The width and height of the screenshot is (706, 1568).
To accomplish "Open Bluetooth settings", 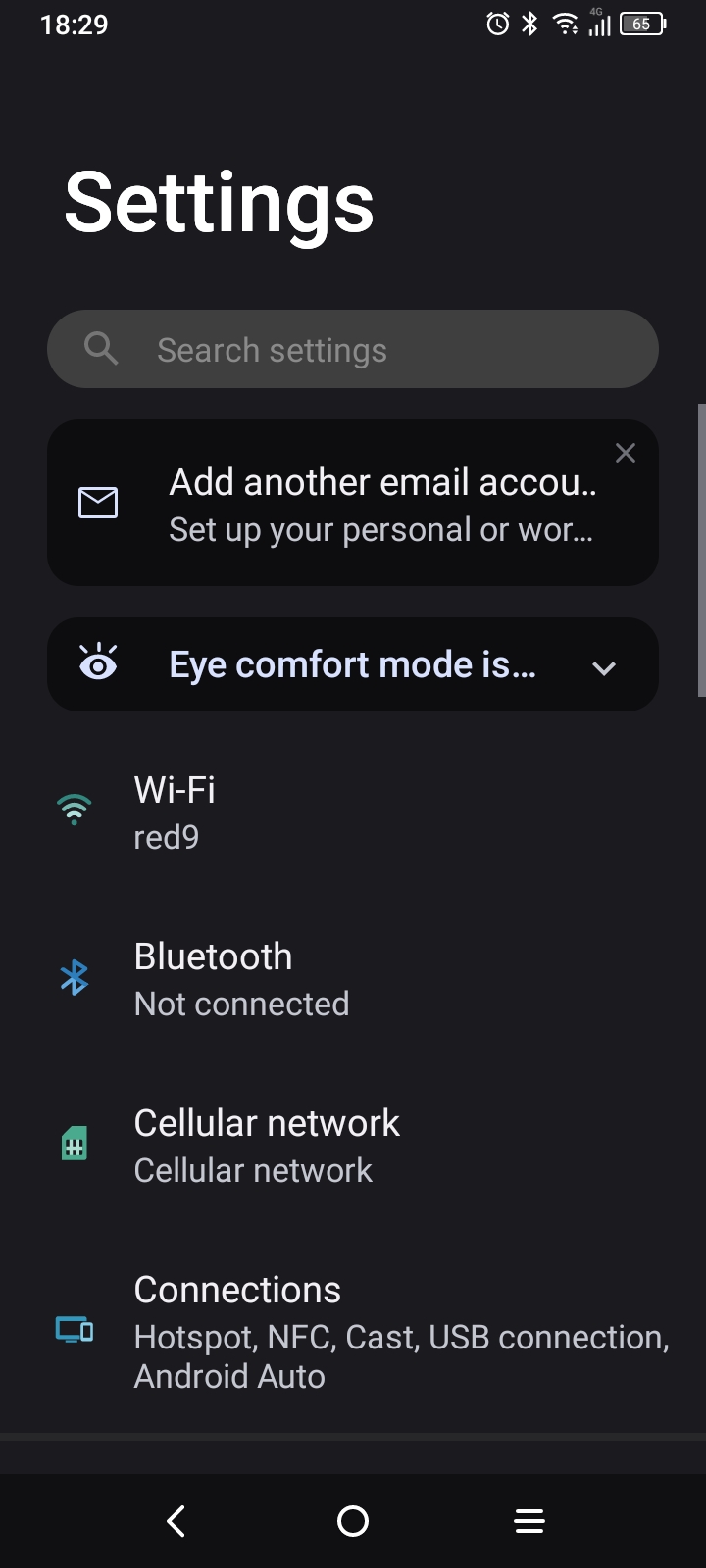I will pyautogui.click(x=353, y=979).
